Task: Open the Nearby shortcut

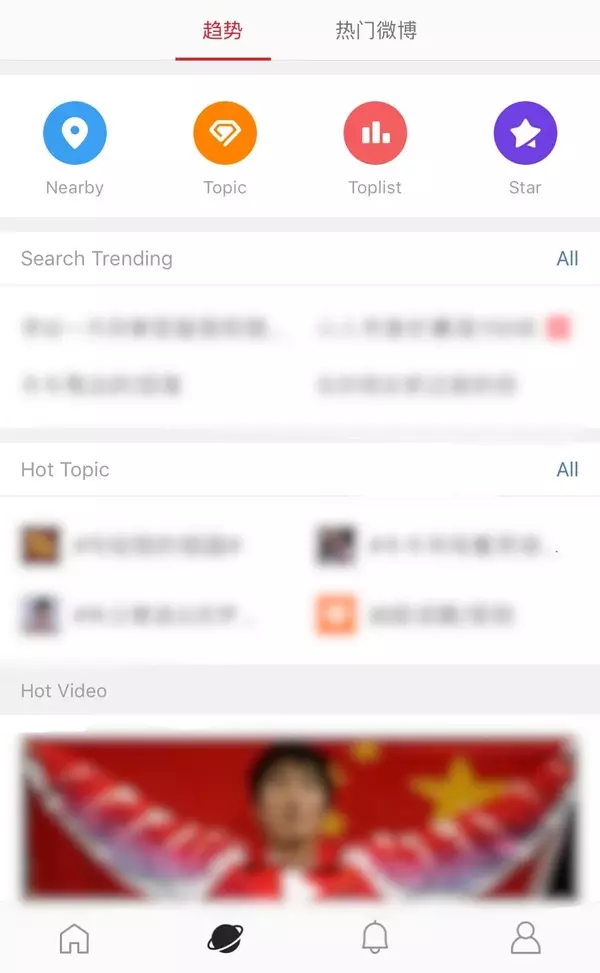Action: point(75,133)
